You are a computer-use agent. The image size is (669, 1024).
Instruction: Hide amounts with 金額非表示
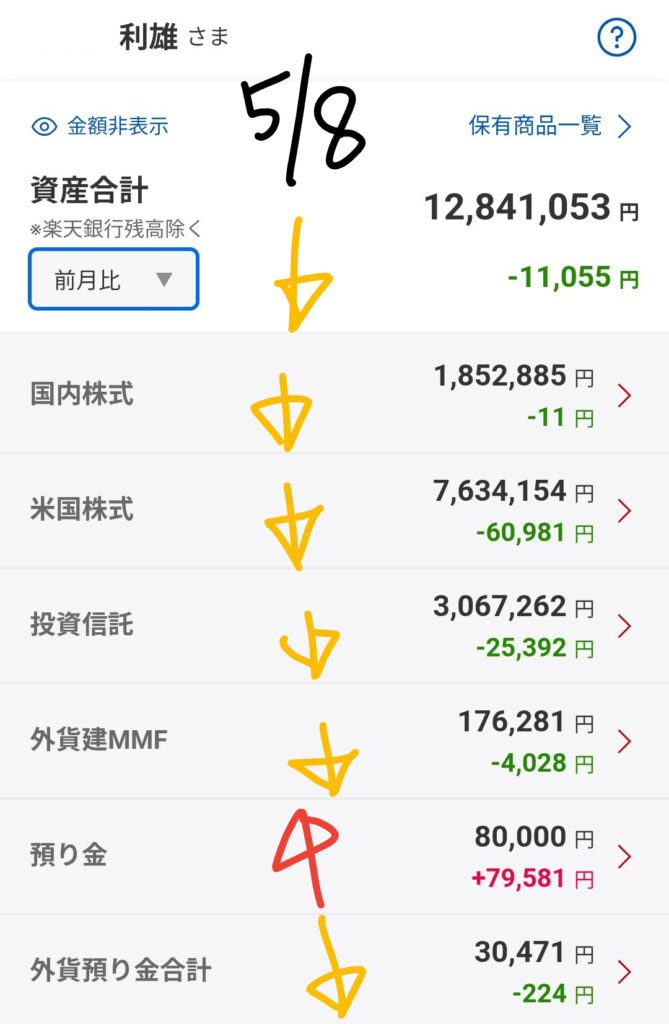100,126
